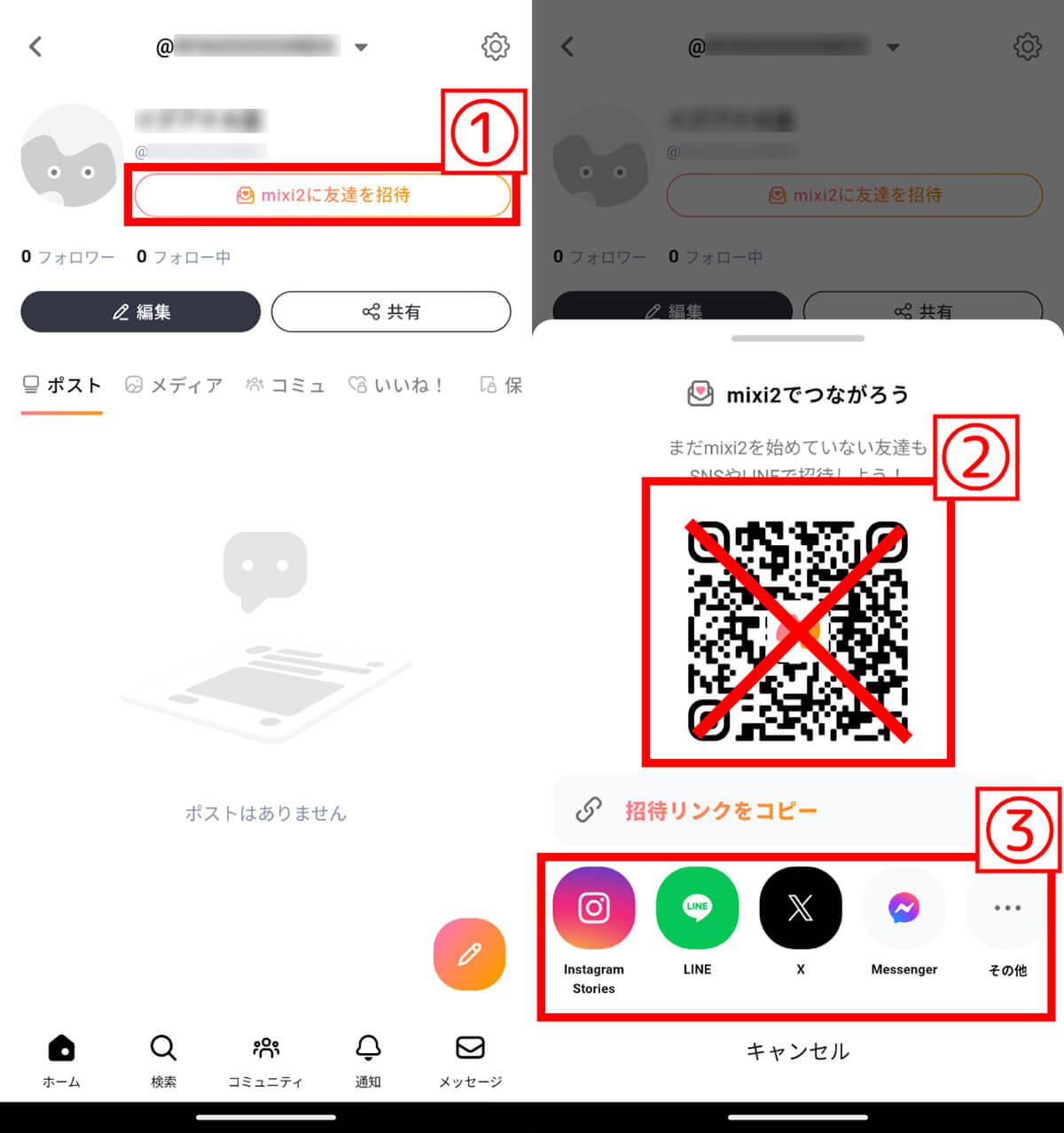This screenshot has height=1133, width=1064.
Task: Send the invite through Messenger
Action: [904, 909]
